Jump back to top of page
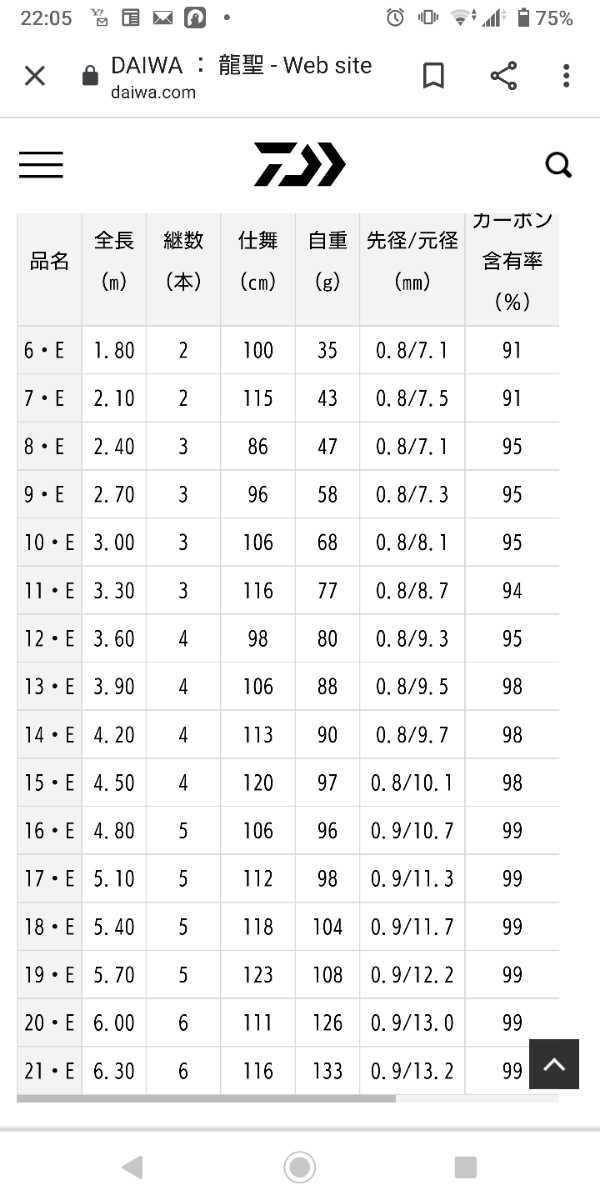 554,1063
